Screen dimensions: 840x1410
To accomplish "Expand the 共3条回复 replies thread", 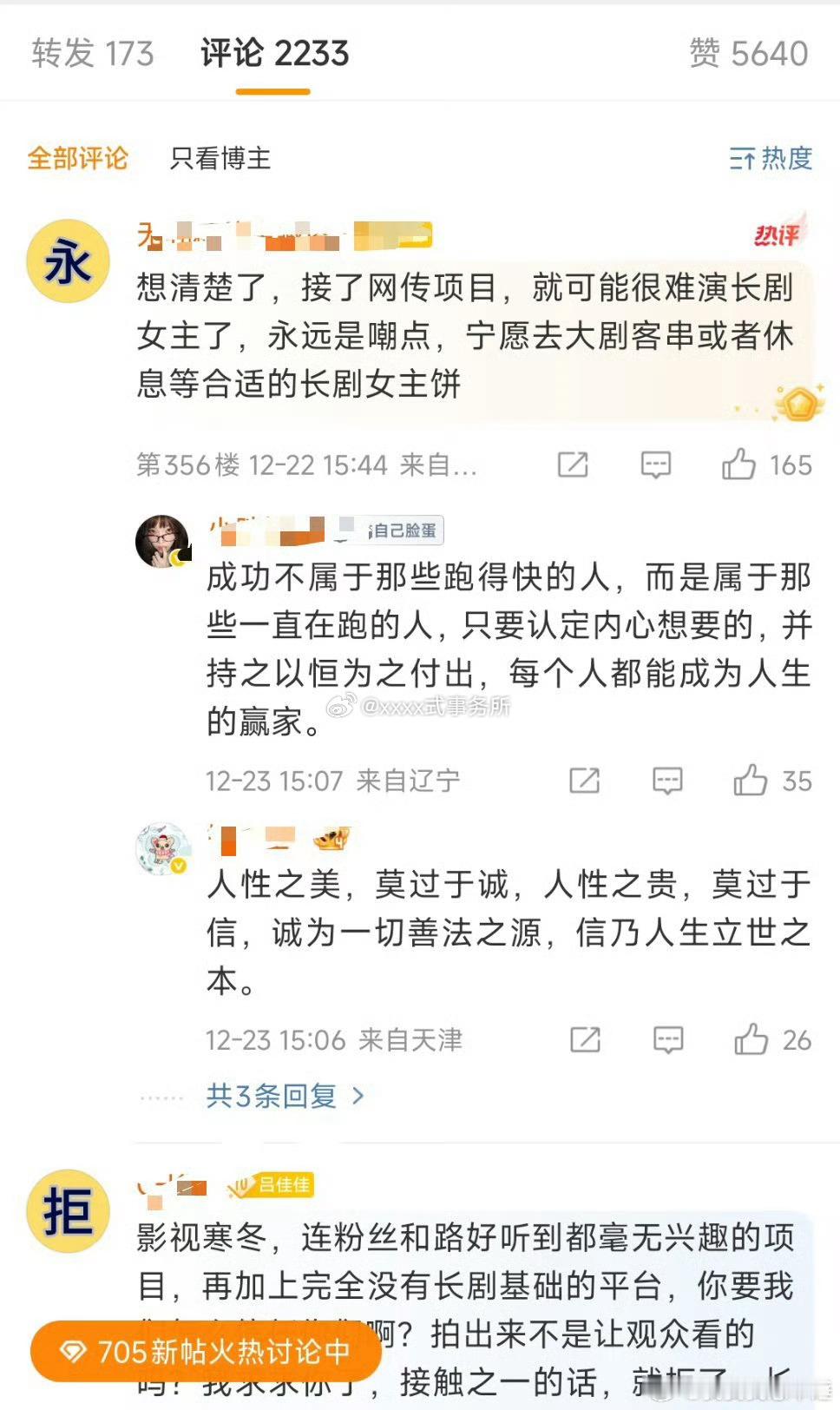I will [x=272, y=1097].
